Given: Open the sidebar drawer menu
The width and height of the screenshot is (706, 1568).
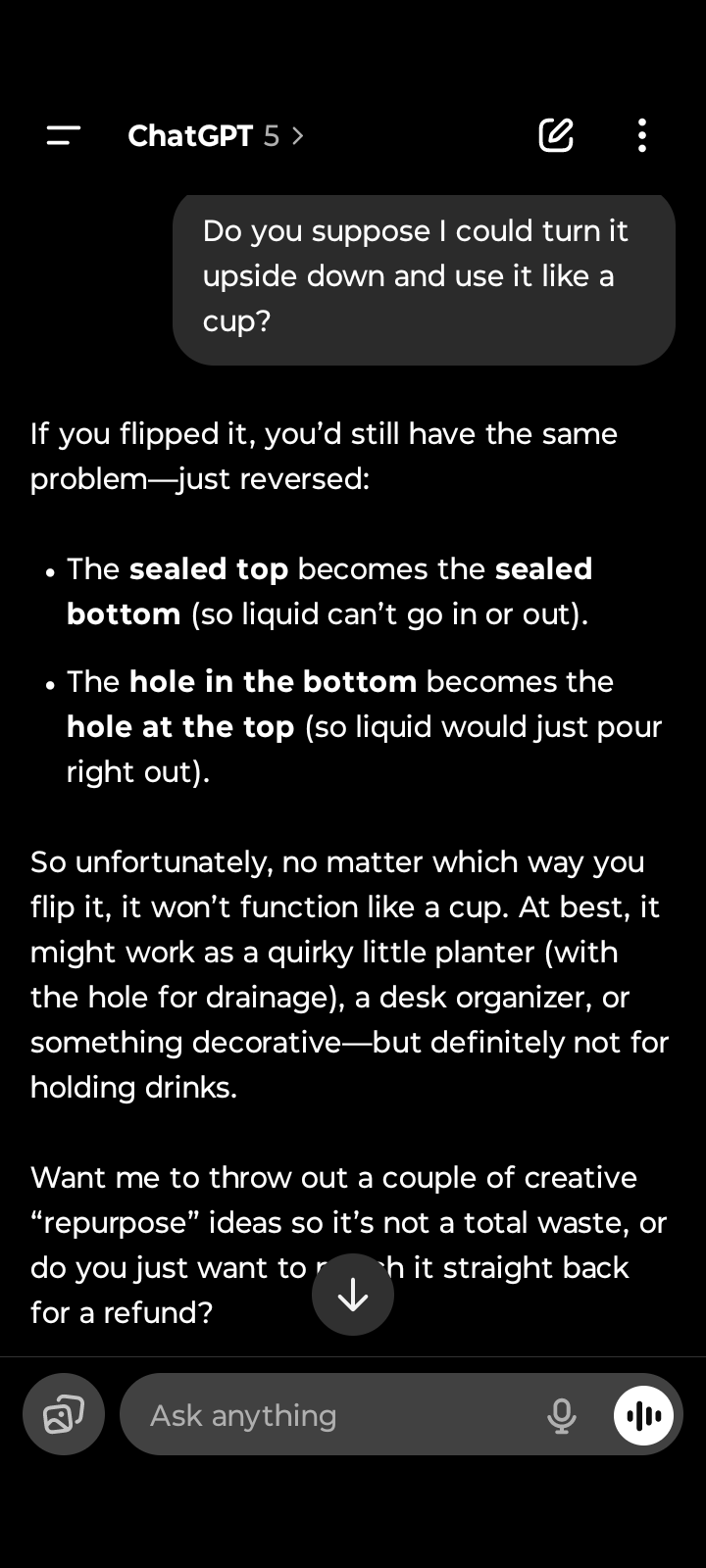Looking at the screenshot, I should 64,135.
